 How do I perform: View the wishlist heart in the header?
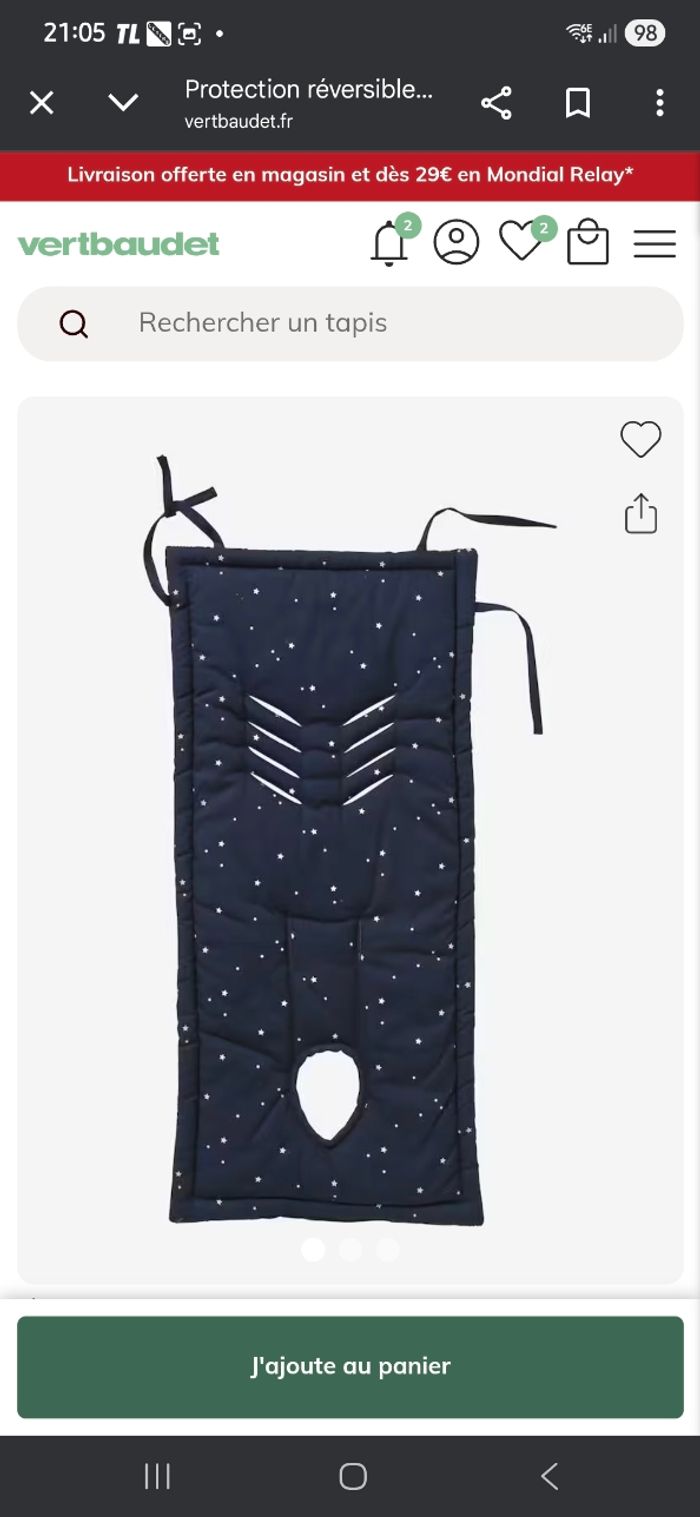click(x=521, y=243)
